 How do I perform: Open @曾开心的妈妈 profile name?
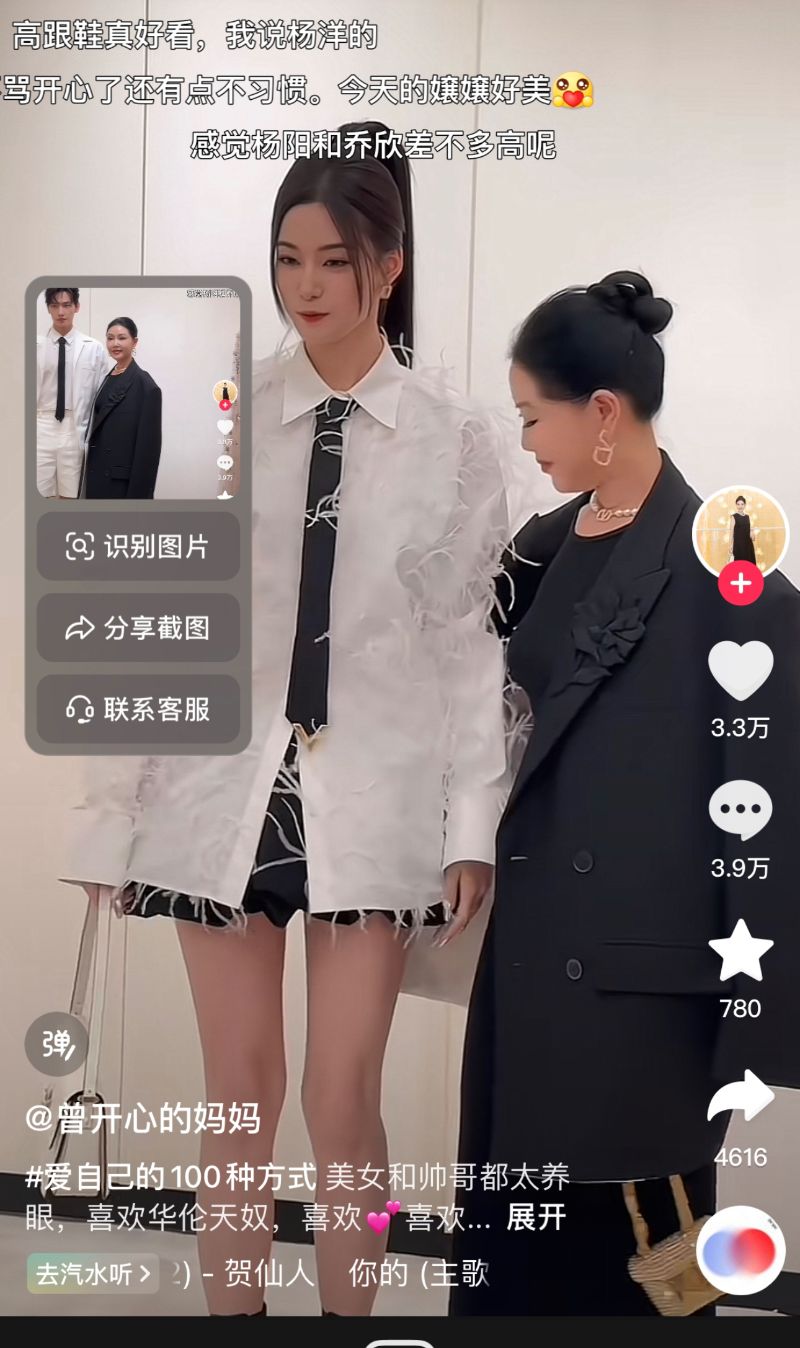pyautogui.click(x=142, y=1117)
